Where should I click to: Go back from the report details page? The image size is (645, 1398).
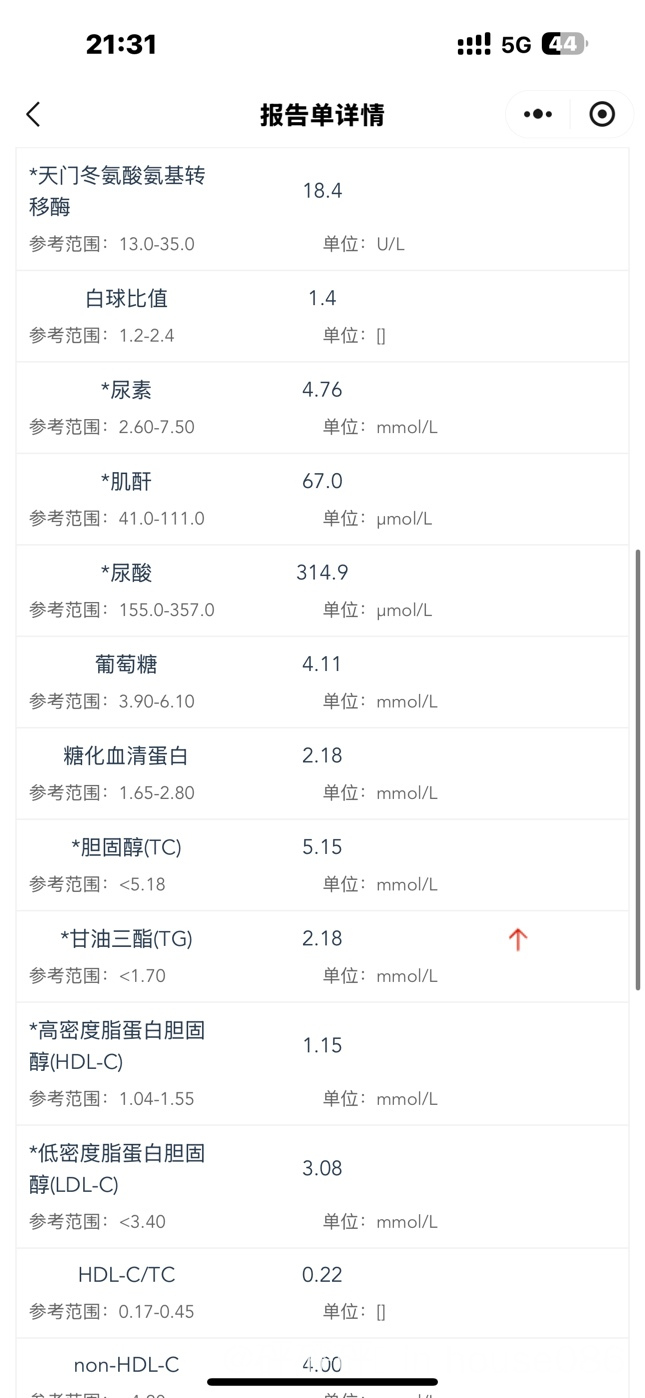pos(33,114)
